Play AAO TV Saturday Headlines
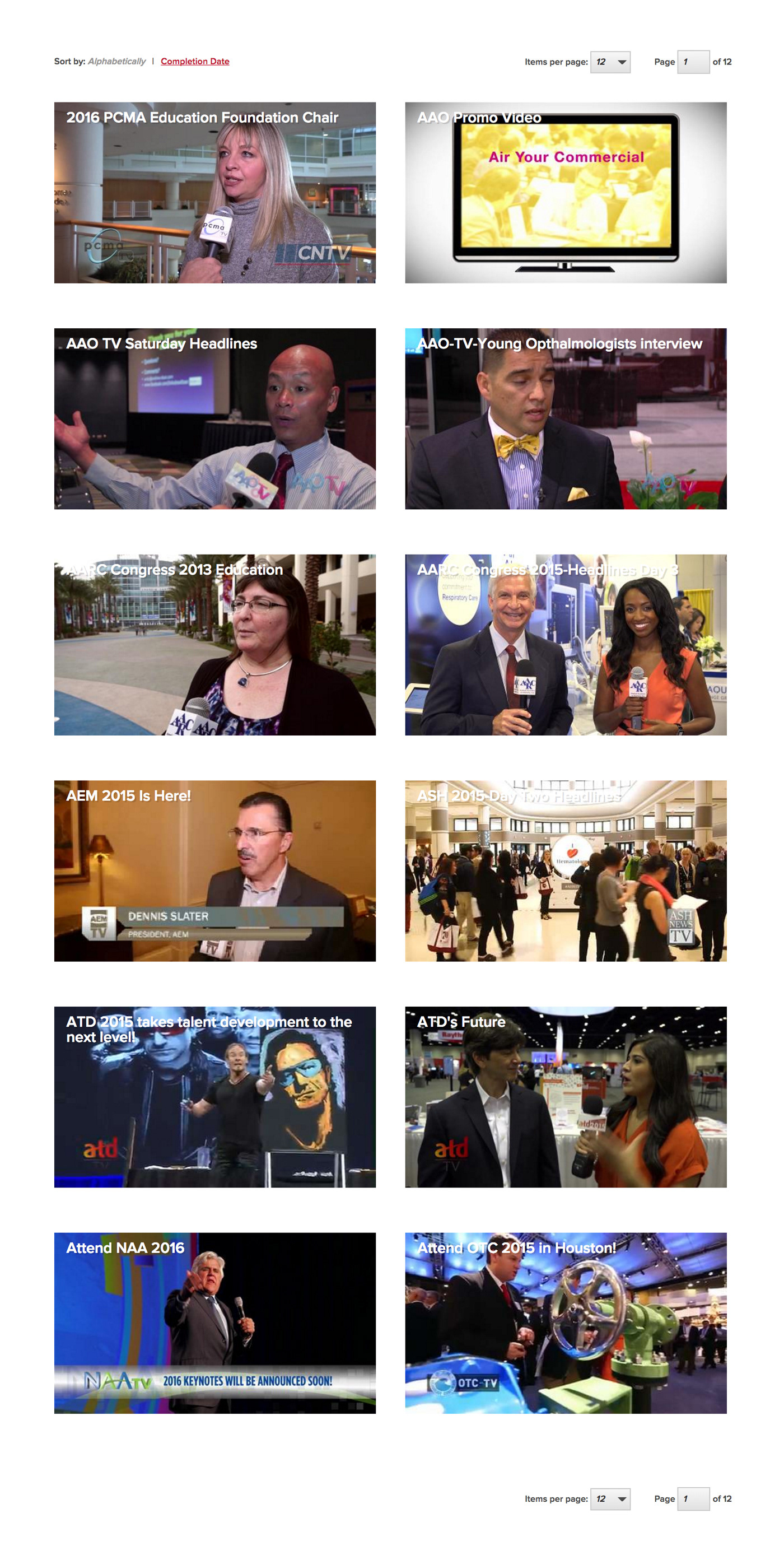The width and height of the screenshot is (784, 1555). tap(214, 418)
